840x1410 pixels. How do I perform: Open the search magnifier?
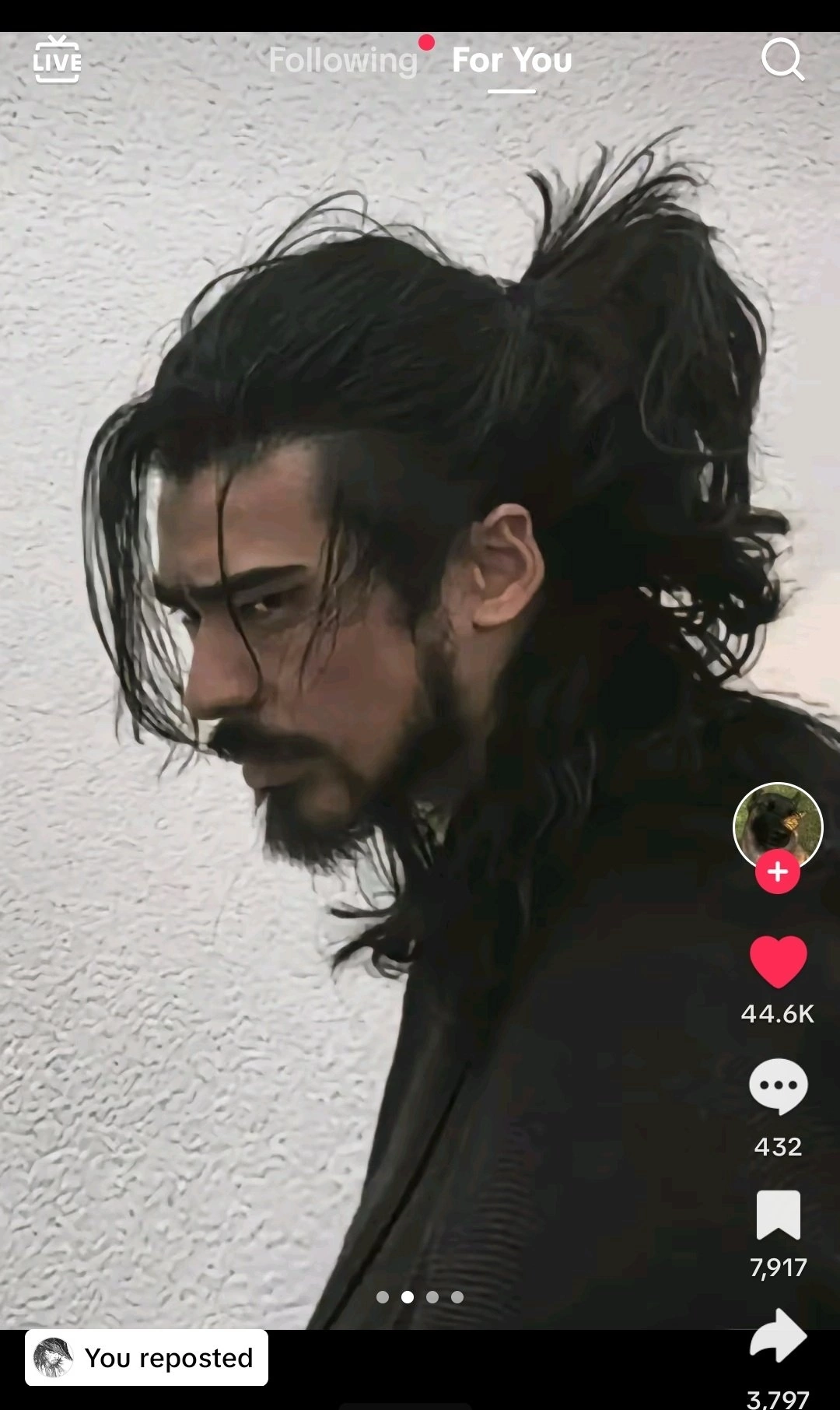tap(782, 59)
